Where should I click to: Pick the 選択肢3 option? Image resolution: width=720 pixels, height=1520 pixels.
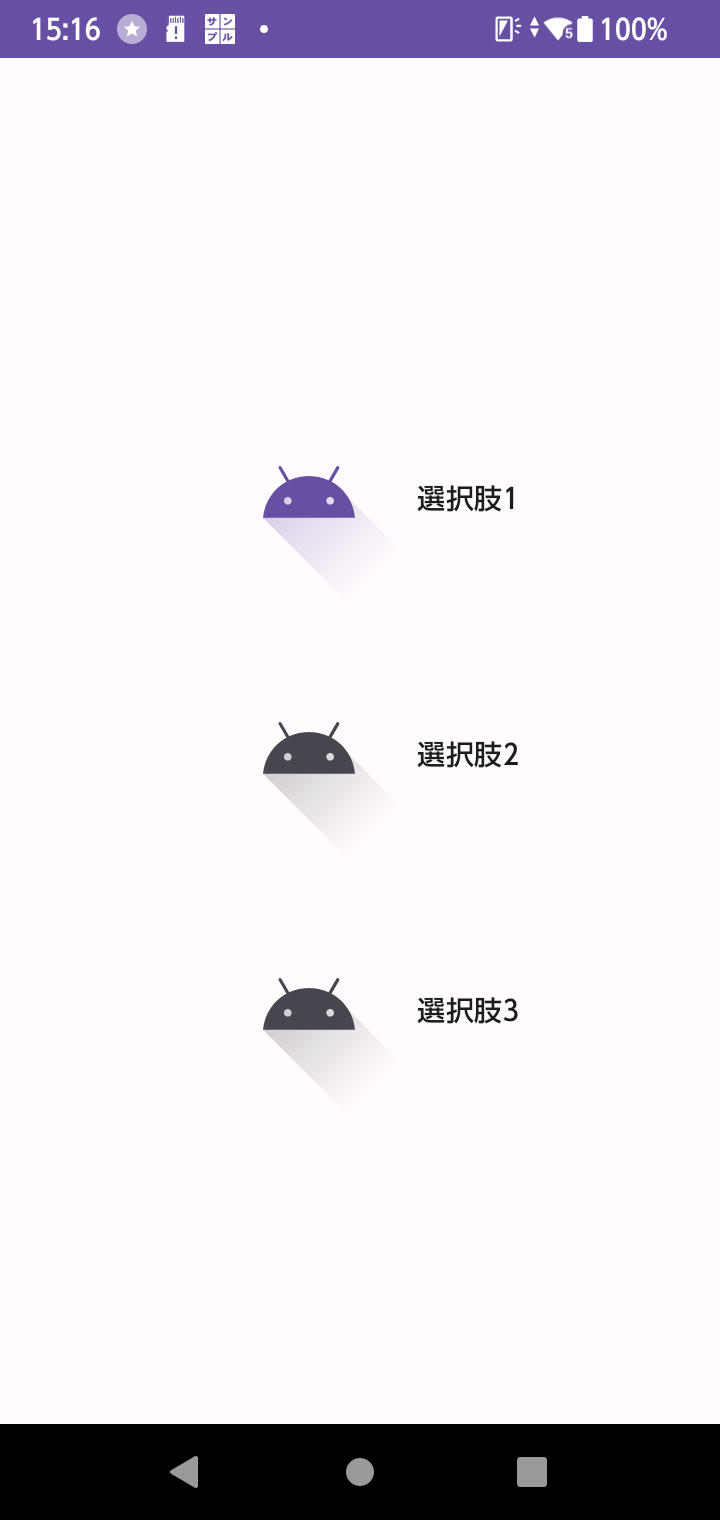pos(466,1010)
